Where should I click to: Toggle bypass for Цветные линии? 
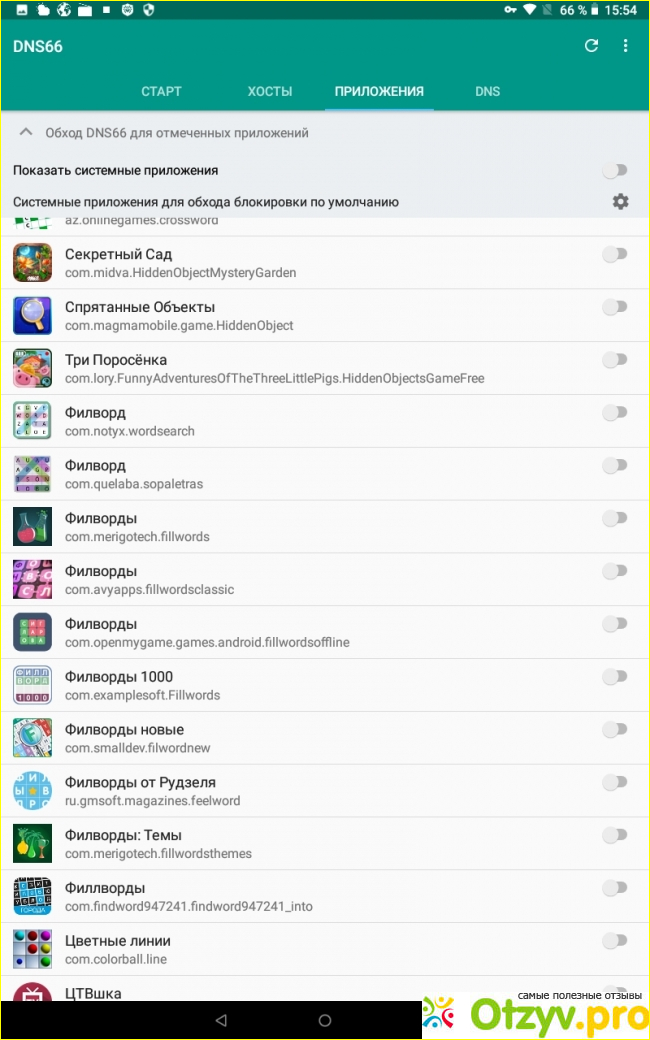614,941
